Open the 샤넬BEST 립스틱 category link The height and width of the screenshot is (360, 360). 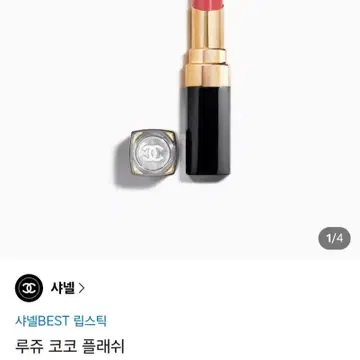pos(61,321)
